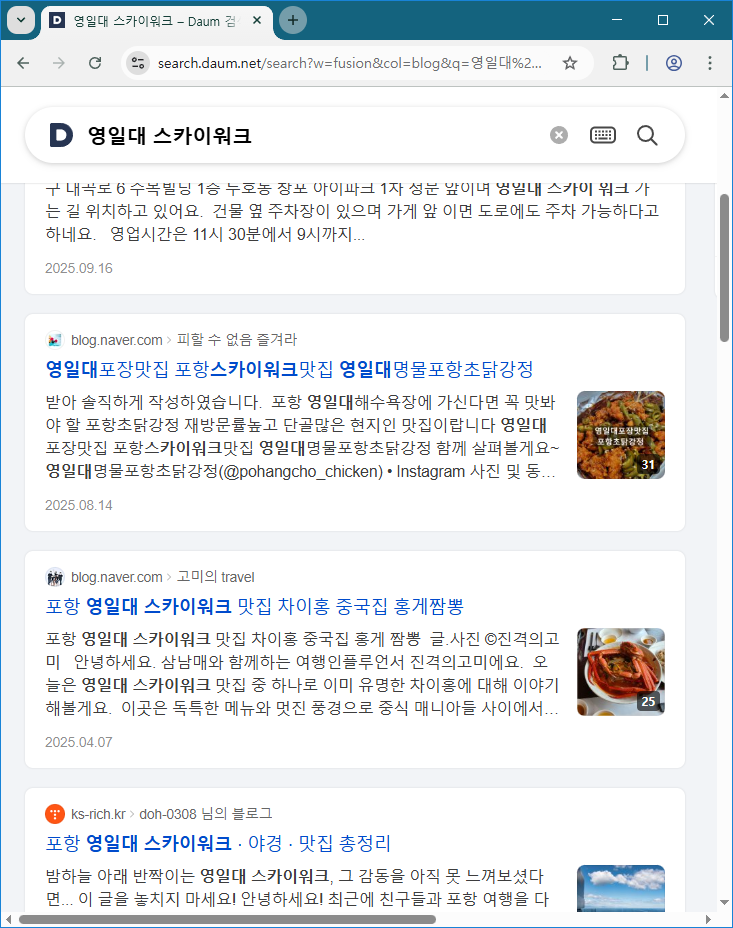Reload the page

tap(95, 63)
